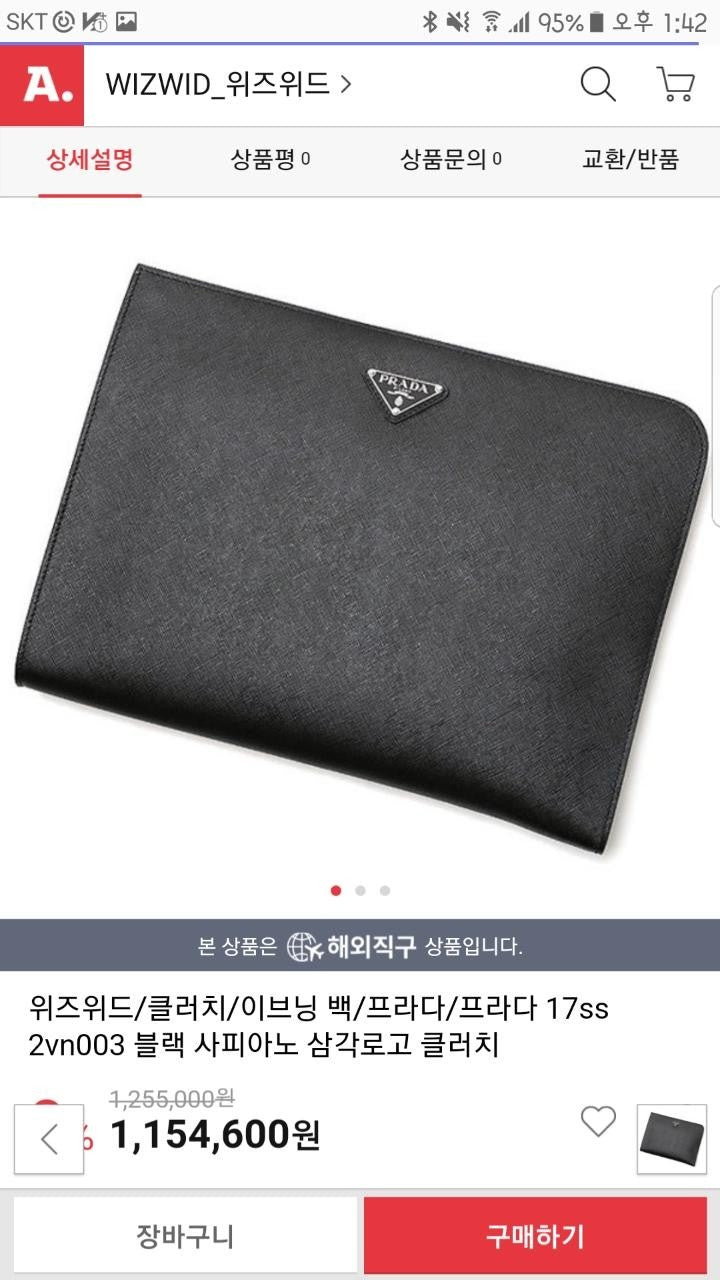This screenshot has height=1280, width=720.
Task: Add the clutch to wishlist with heart
Action: click(598, 1121)
